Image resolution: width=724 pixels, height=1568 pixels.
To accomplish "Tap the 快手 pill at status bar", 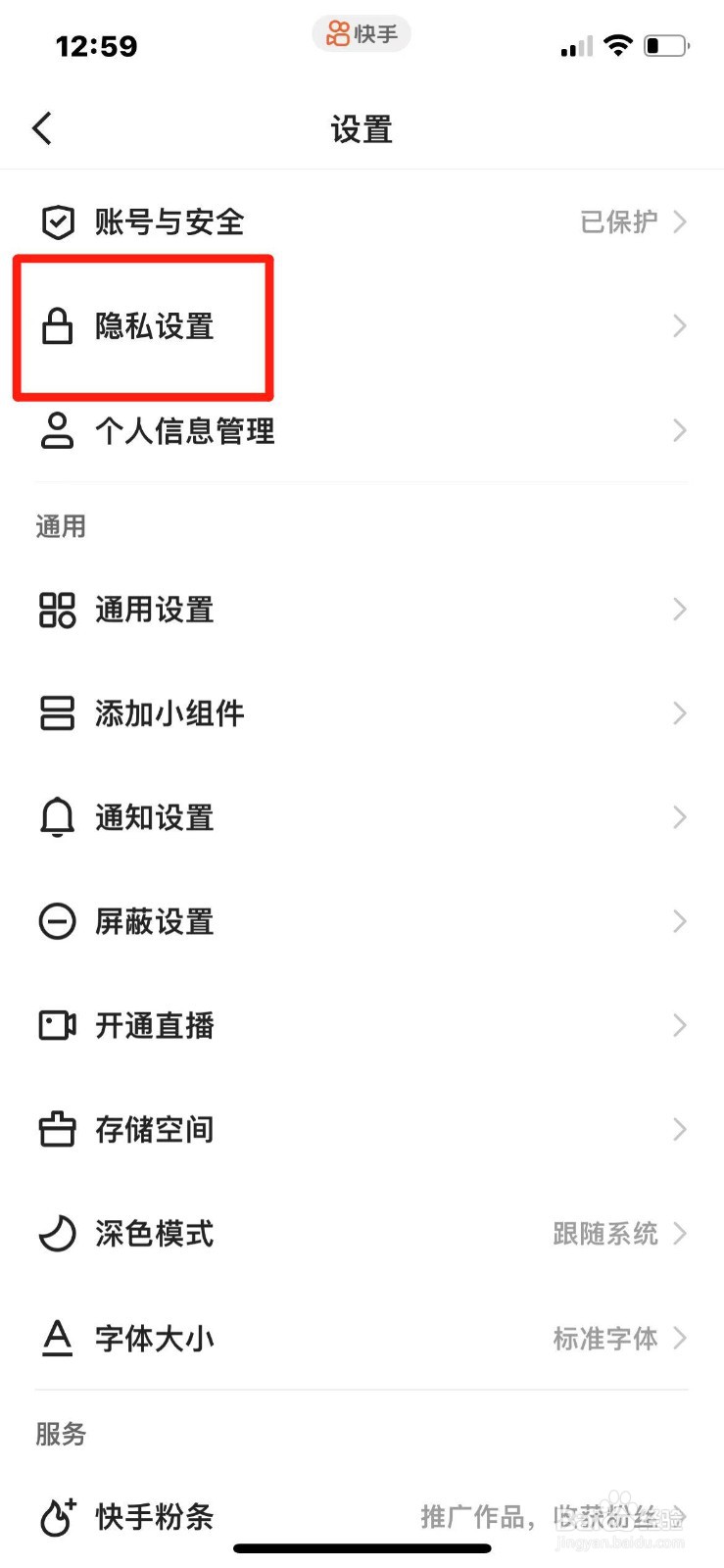I will (361, 33).
